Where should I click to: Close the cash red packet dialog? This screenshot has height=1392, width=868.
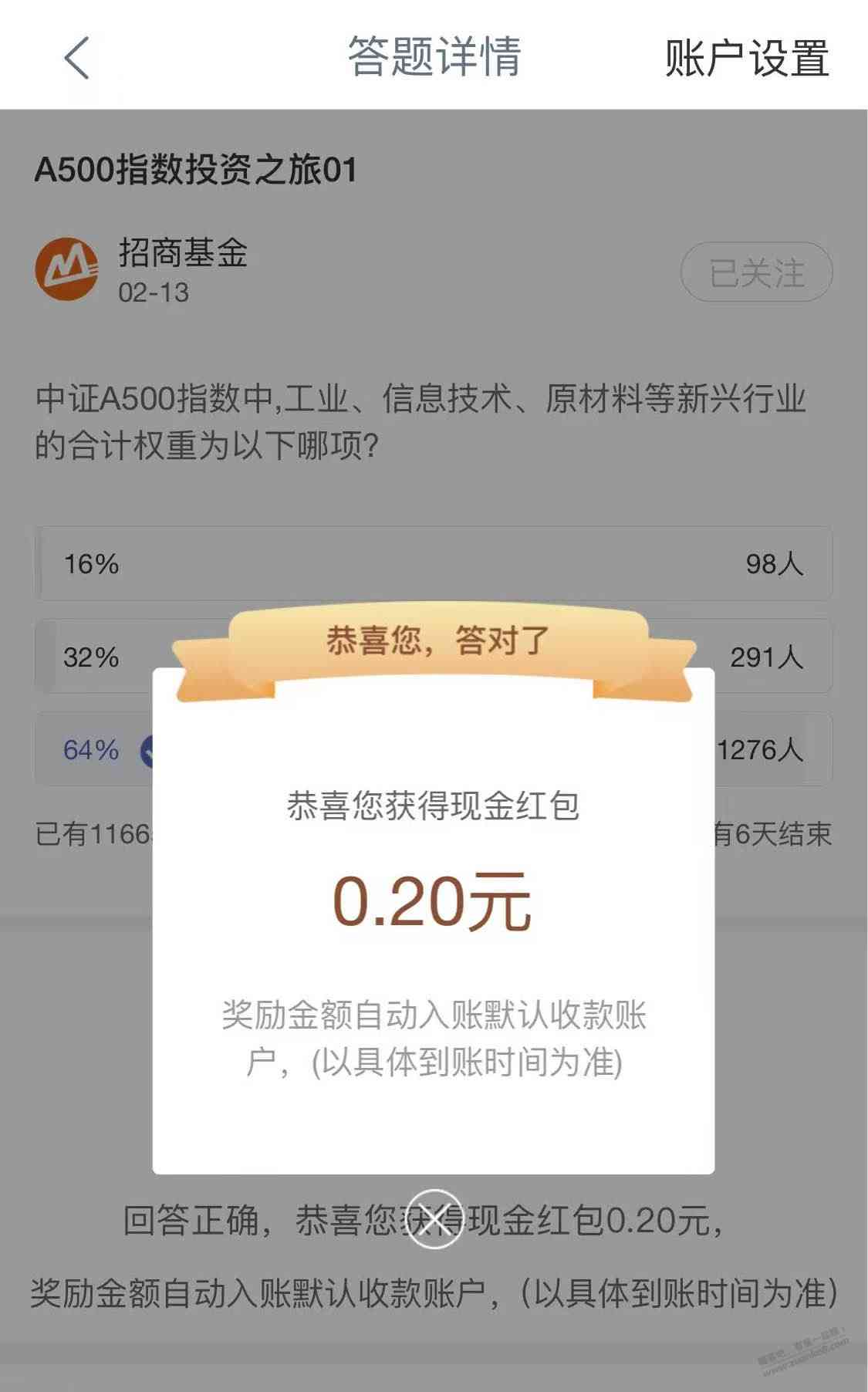point(434,1219)
